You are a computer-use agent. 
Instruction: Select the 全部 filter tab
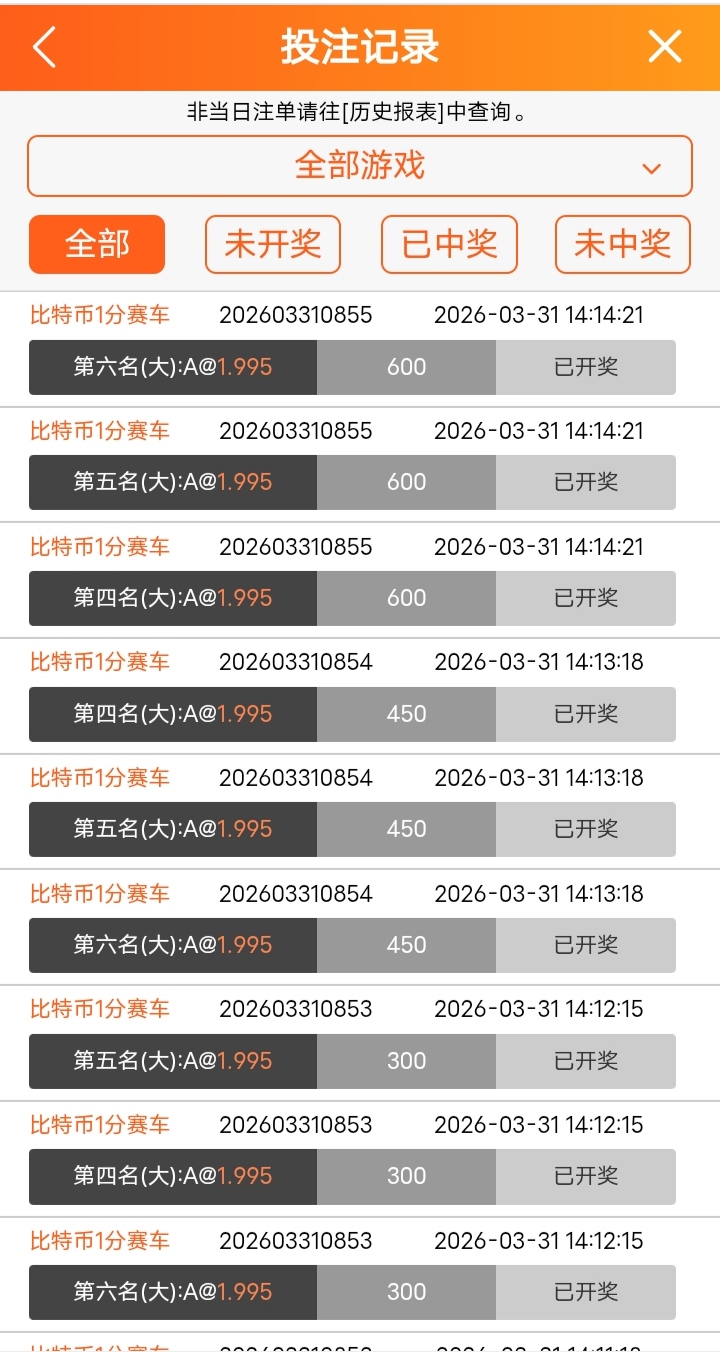pos(97,244)
